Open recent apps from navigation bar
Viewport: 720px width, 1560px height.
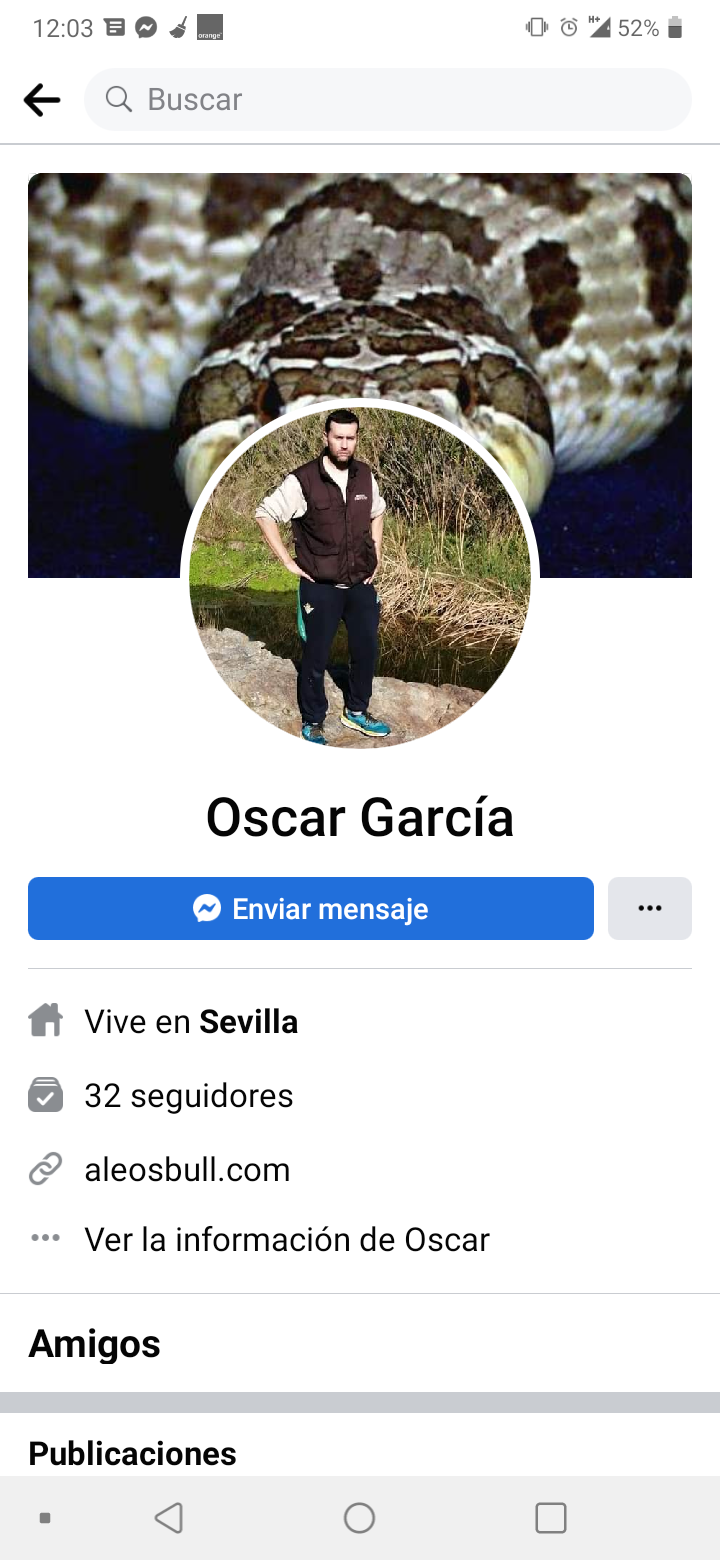click(551, 1518)
